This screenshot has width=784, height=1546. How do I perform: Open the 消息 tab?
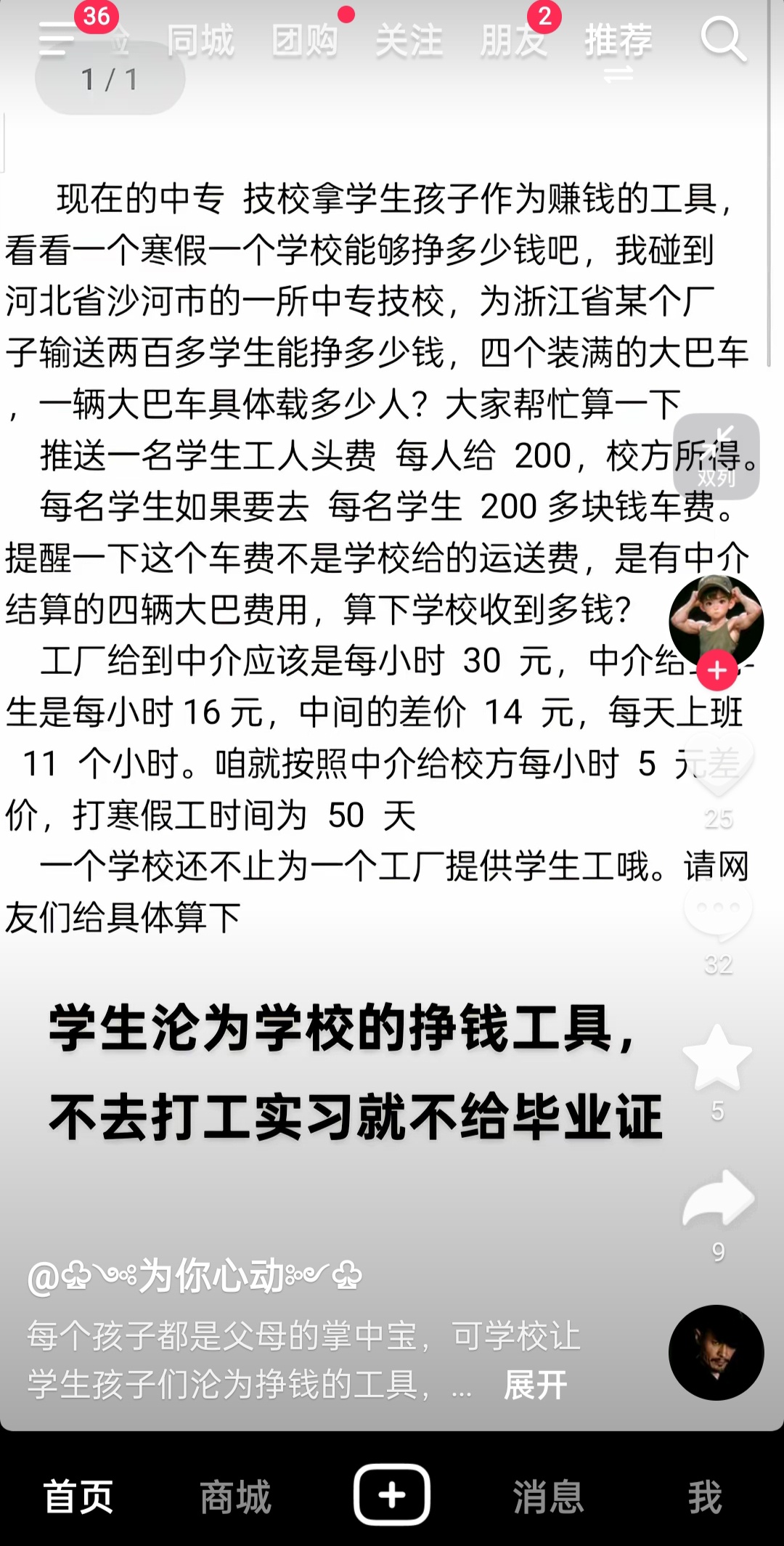(549, 1497)
